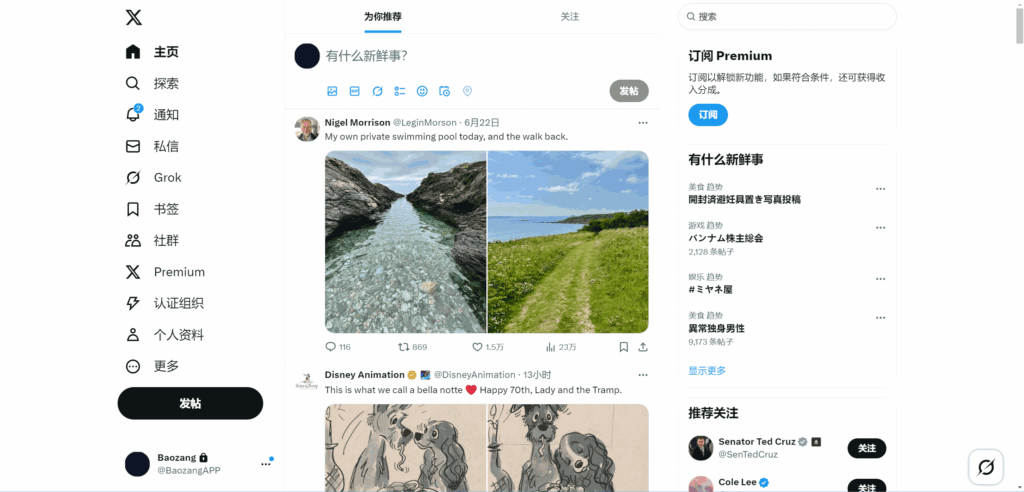Viewport: 1024px width, 492px height.
Task: Tap the 搜索 search box
Action: point(790,17)
